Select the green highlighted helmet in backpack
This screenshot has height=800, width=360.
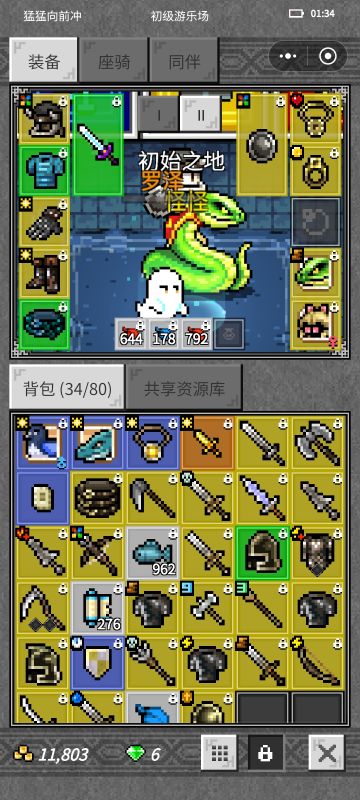[263, 553]
